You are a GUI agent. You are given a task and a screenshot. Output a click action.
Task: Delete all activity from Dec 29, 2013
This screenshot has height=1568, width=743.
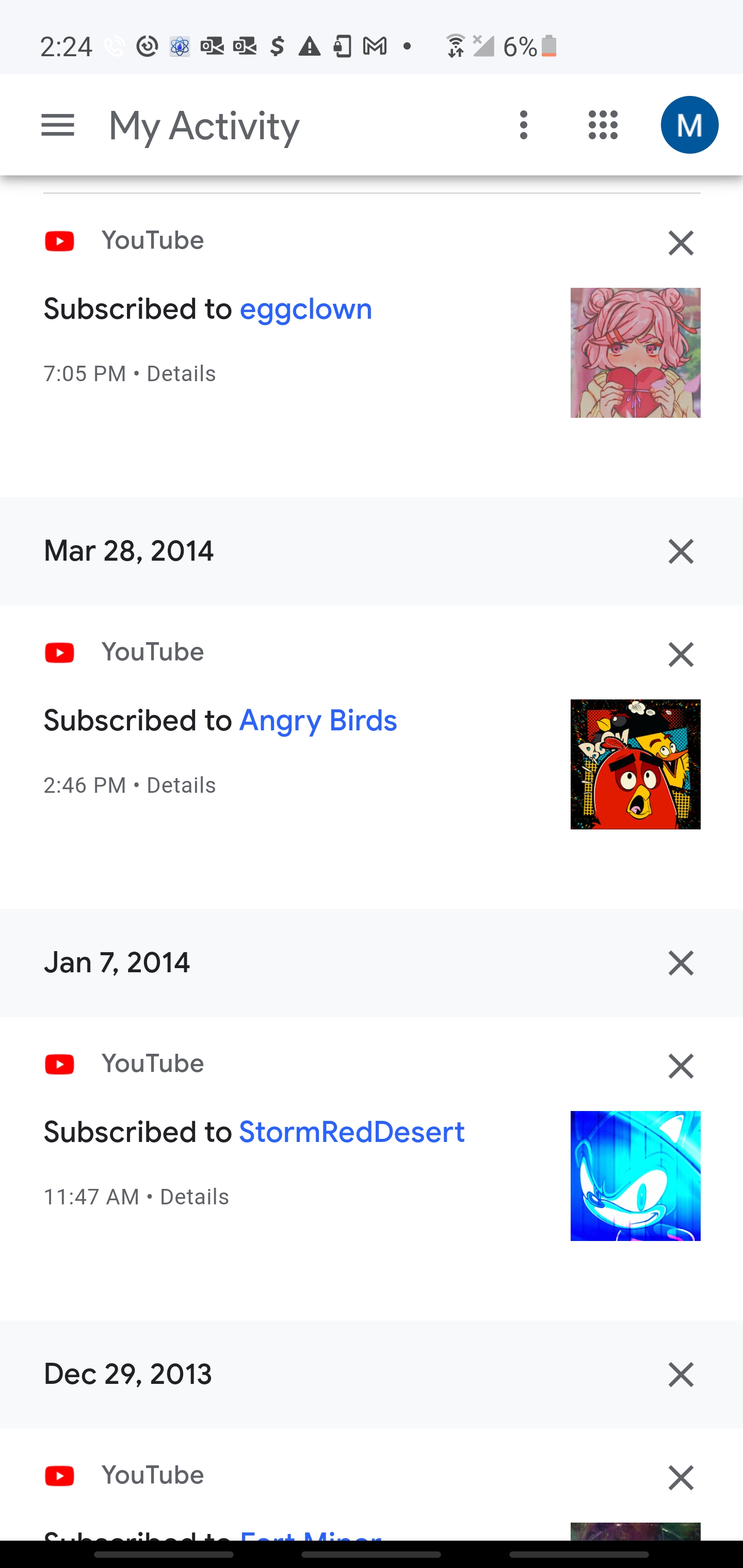pos(680,1375)
